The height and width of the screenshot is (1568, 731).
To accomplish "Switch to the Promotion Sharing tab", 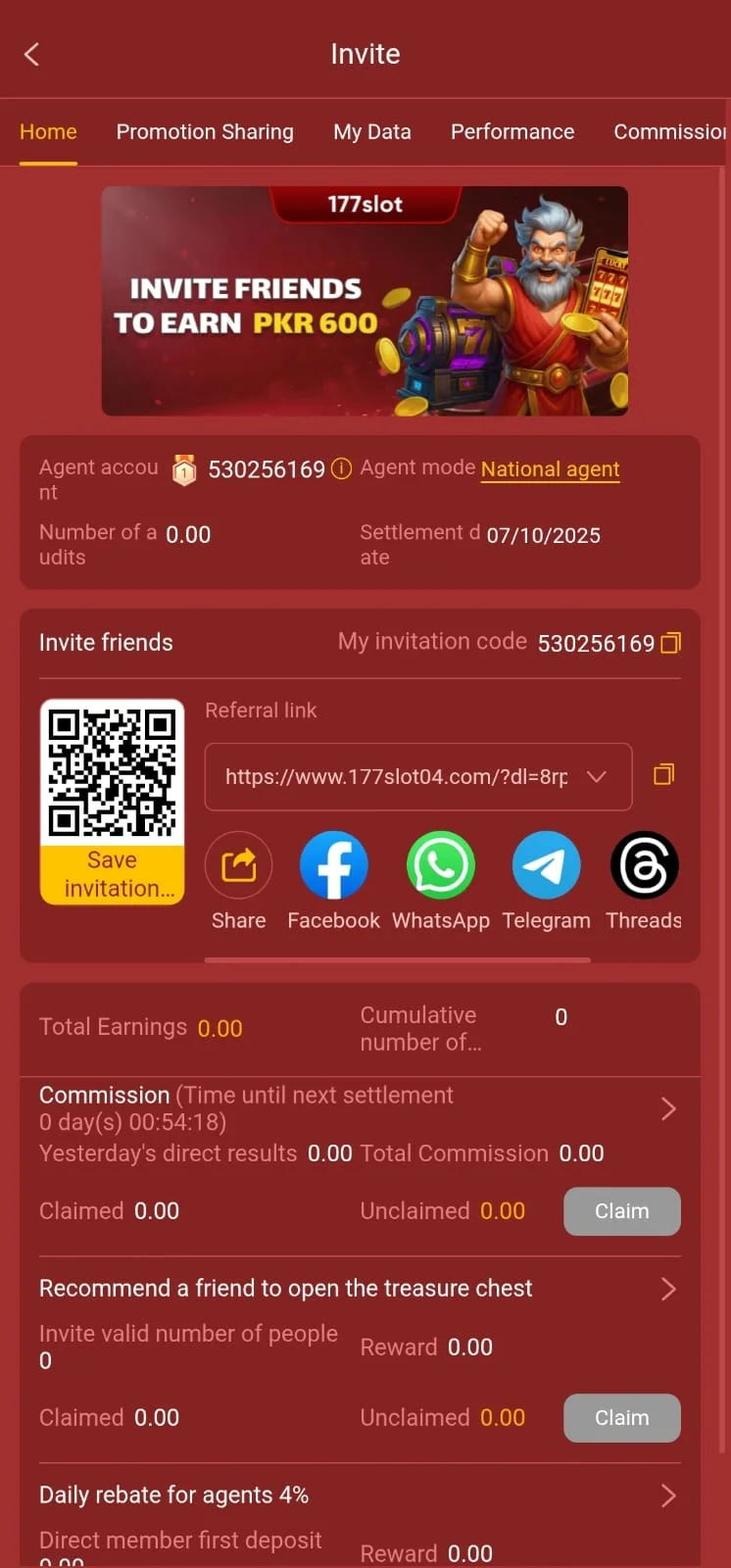I will [205, 131].
